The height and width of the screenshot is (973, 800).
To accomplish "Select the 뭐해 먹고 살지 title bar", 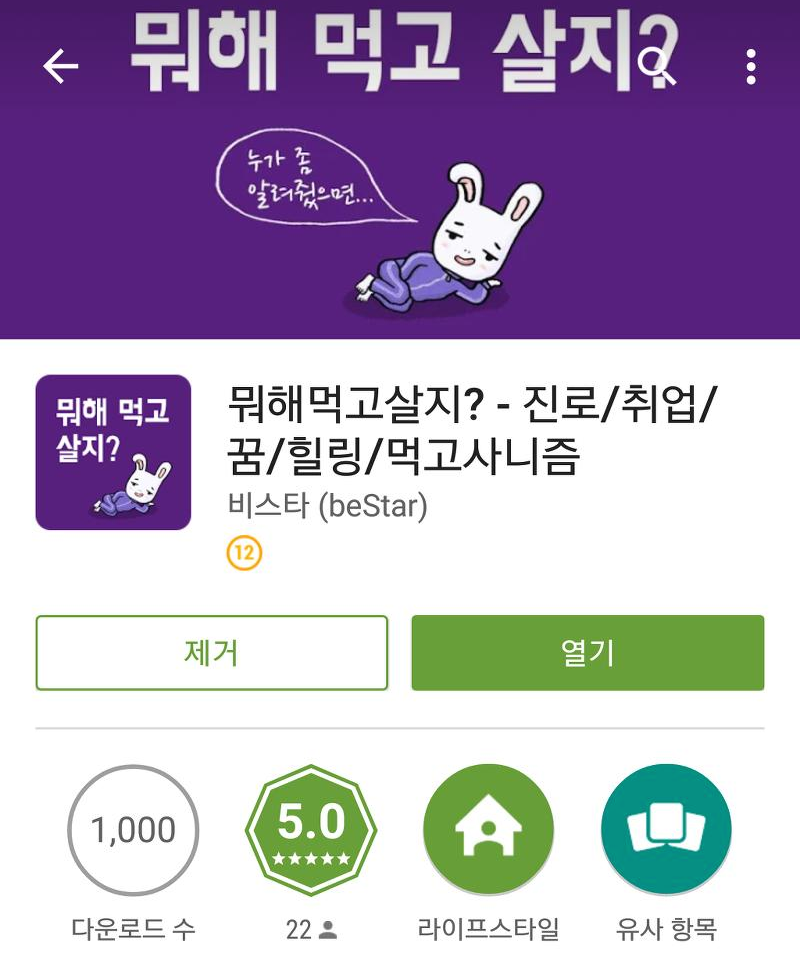I will 400,55.
